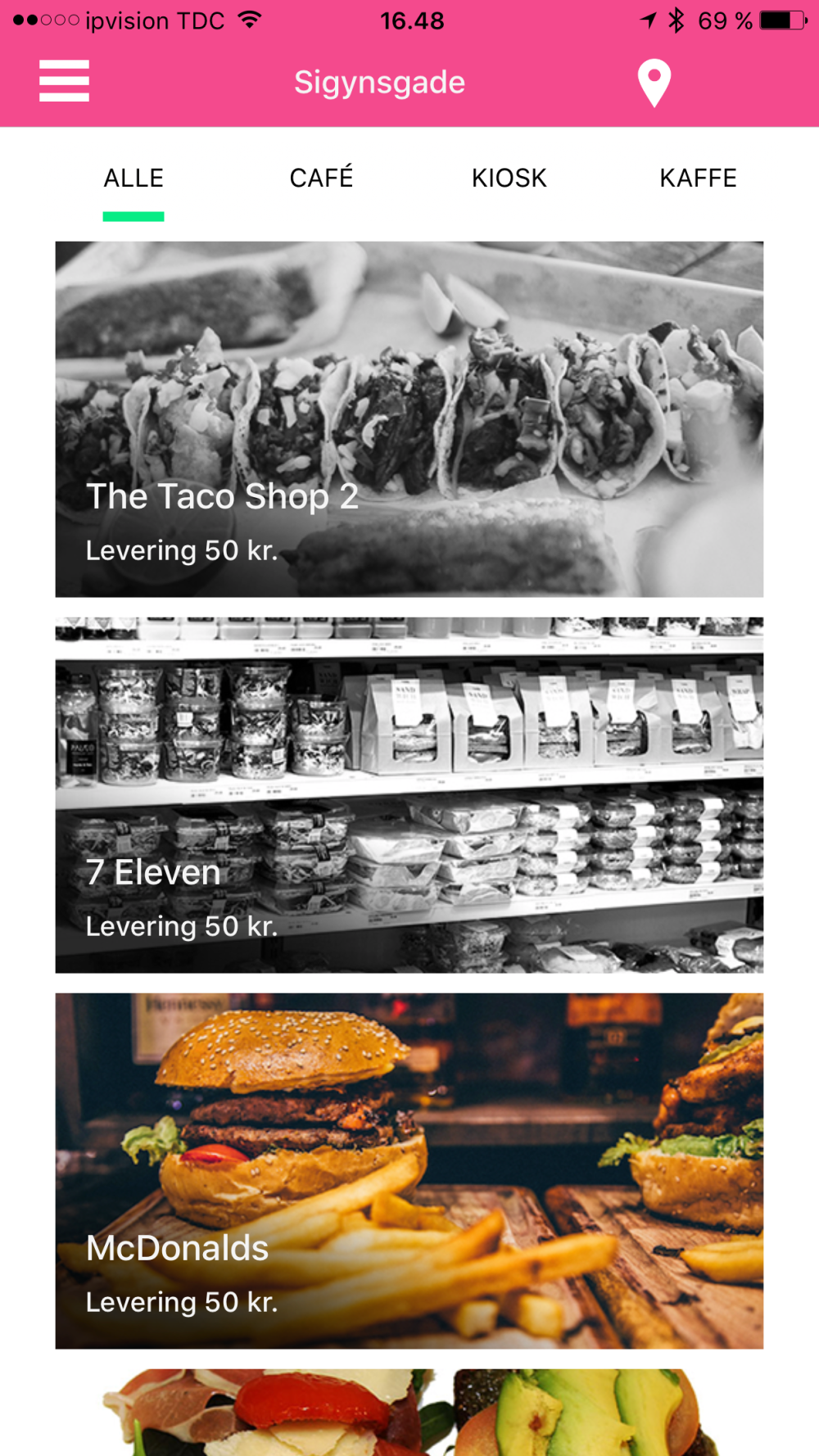Viewport: 819px width, 1456px height.
Task: Open The Taco Shop 2 card
Action: pos(409,418)
